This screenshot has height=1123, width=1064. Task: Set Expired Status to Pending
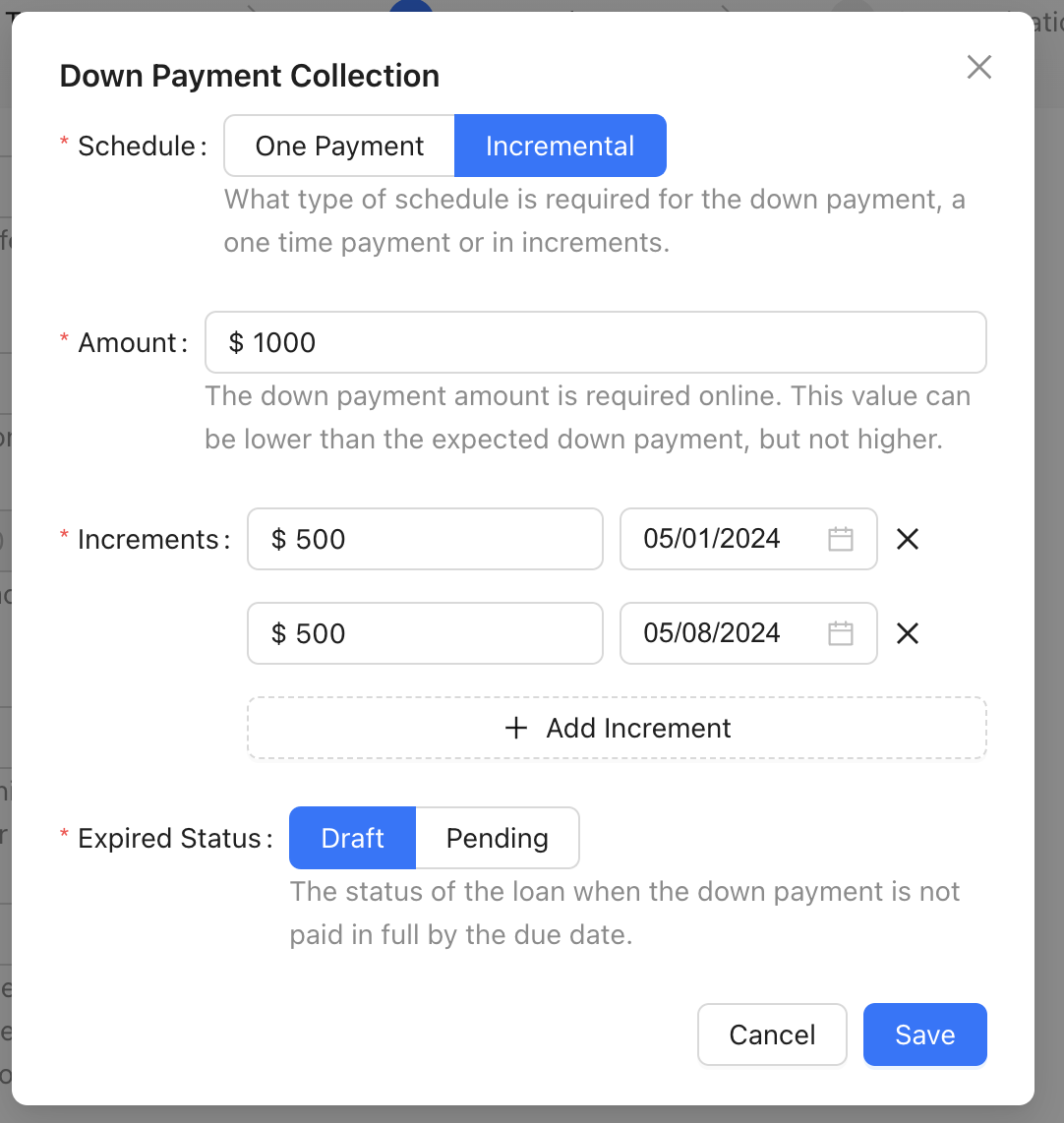coord(498,838)
